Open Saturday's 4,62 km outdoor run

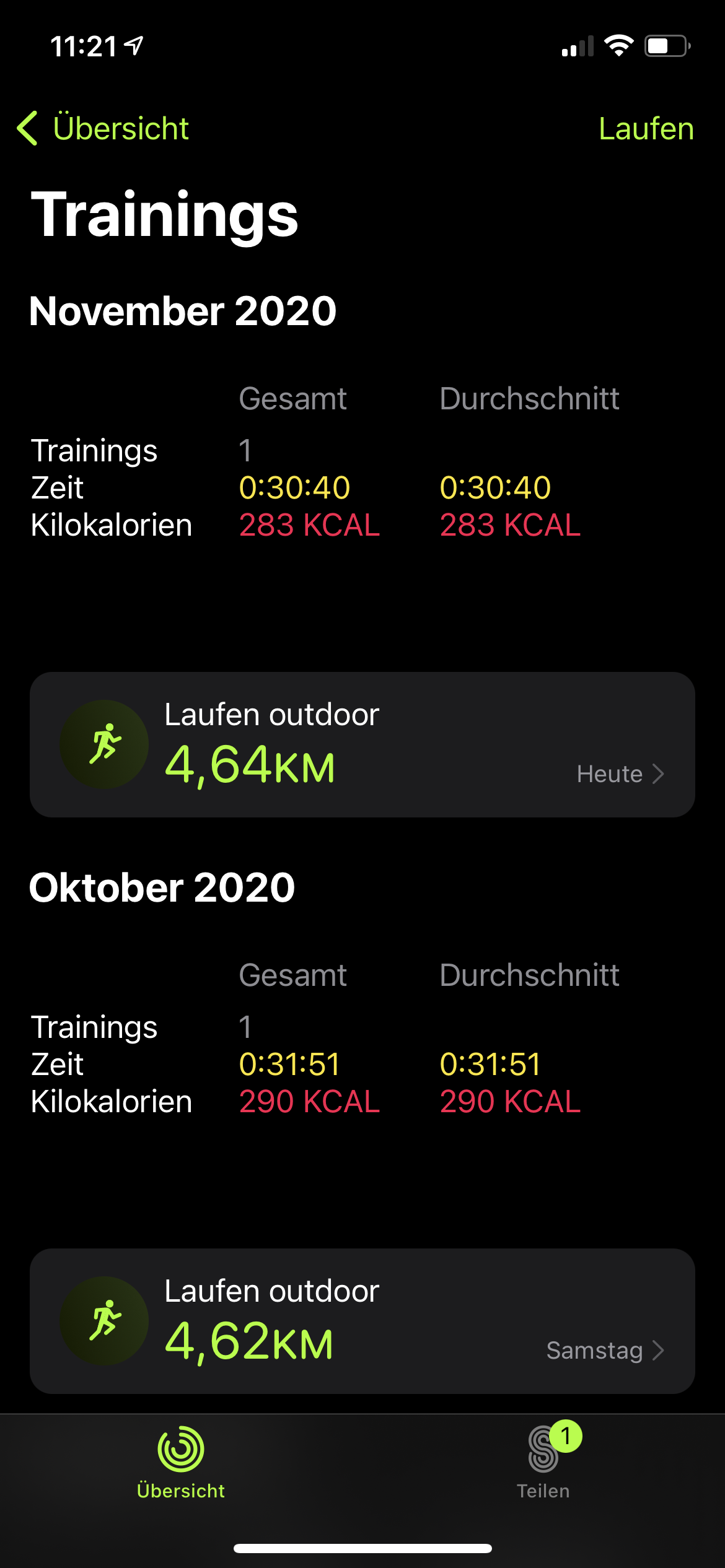362,1321
